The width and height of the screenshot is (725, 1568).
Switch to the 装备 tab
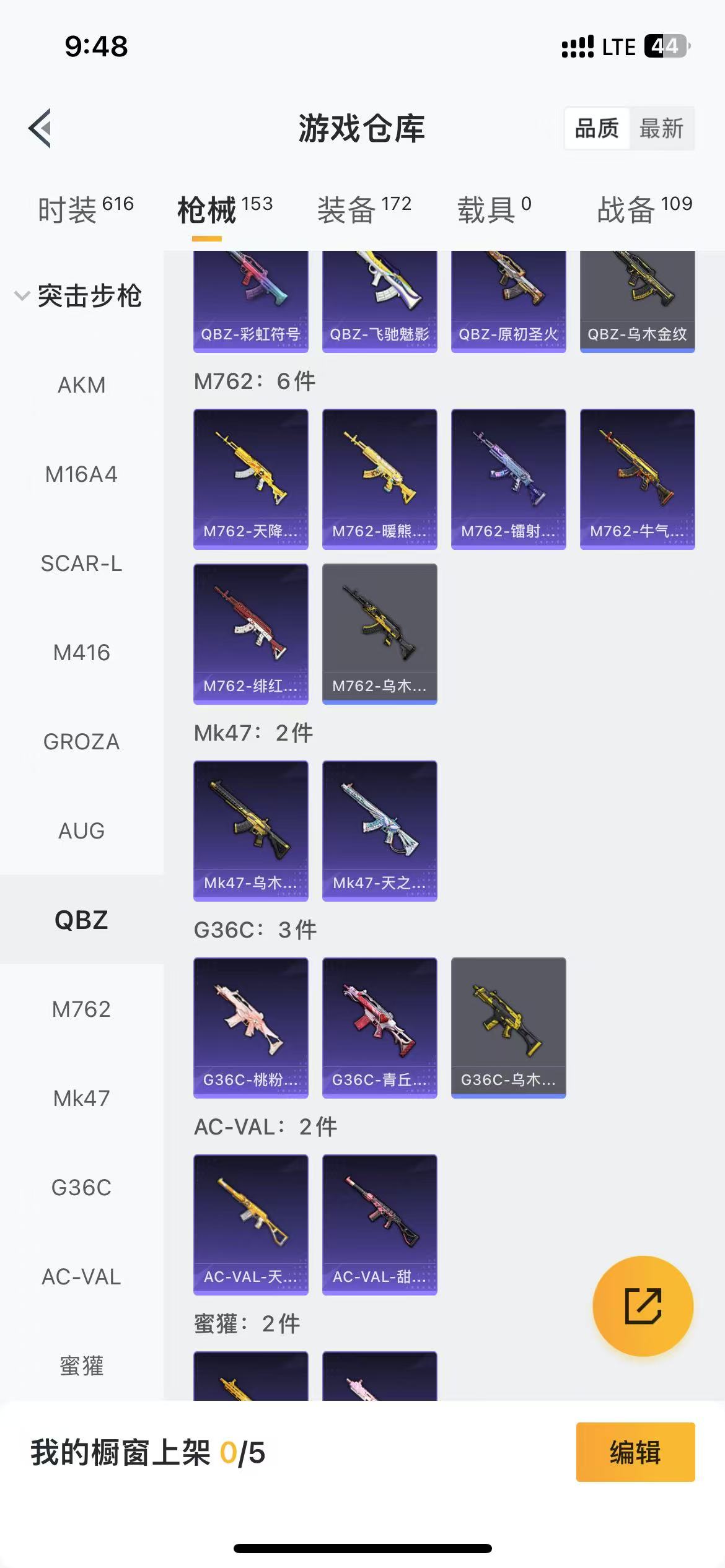point(364,210)
